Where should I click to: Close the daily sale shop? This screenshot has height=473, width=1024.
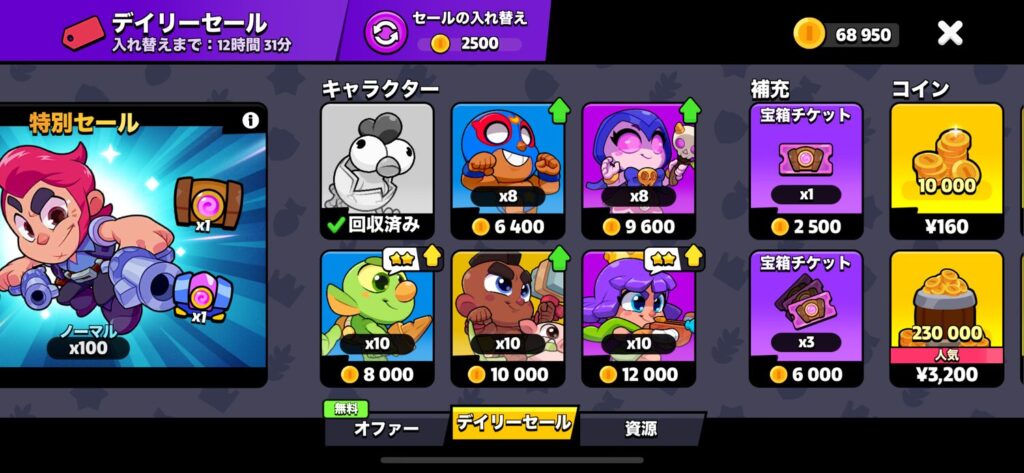[949, 34]
